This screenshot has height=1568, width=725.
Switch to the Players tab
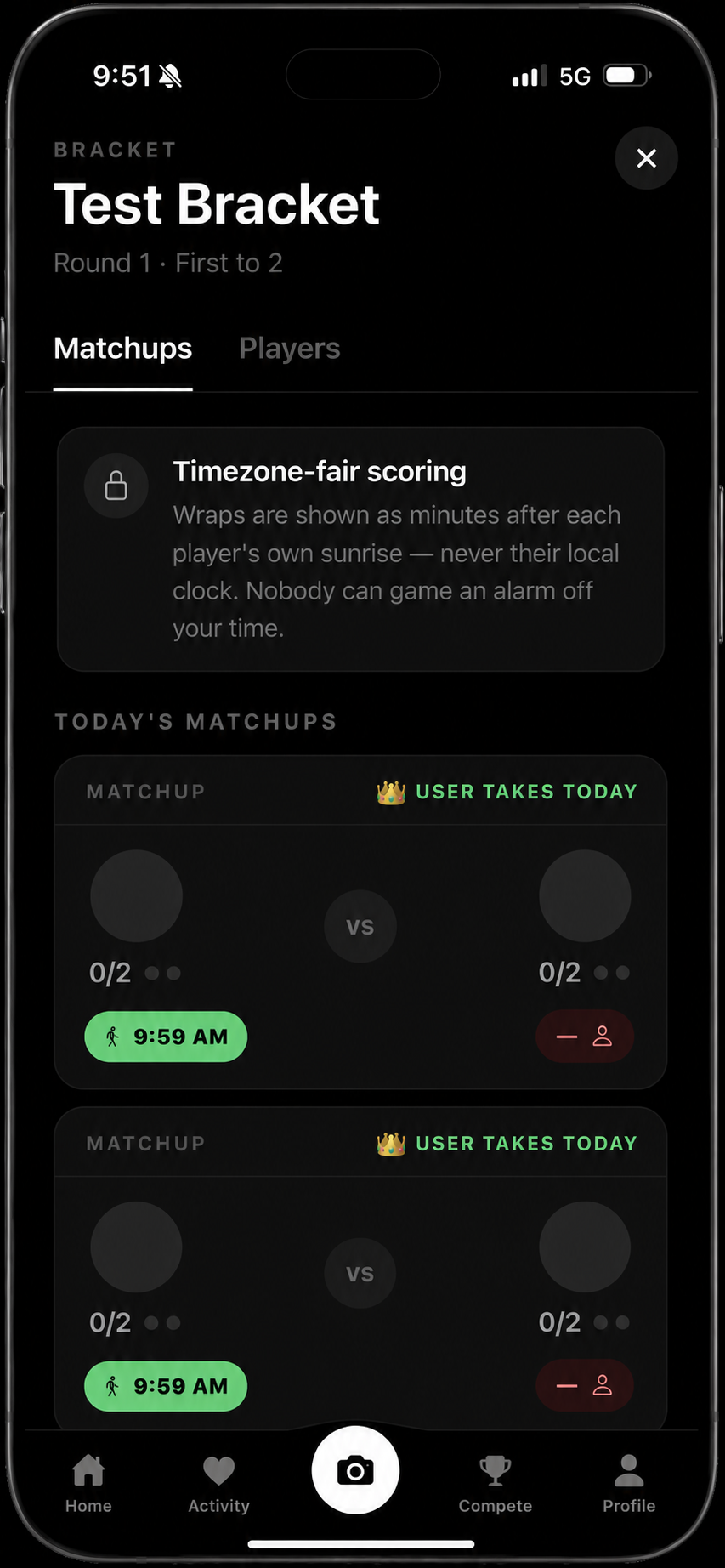(289, 349)
